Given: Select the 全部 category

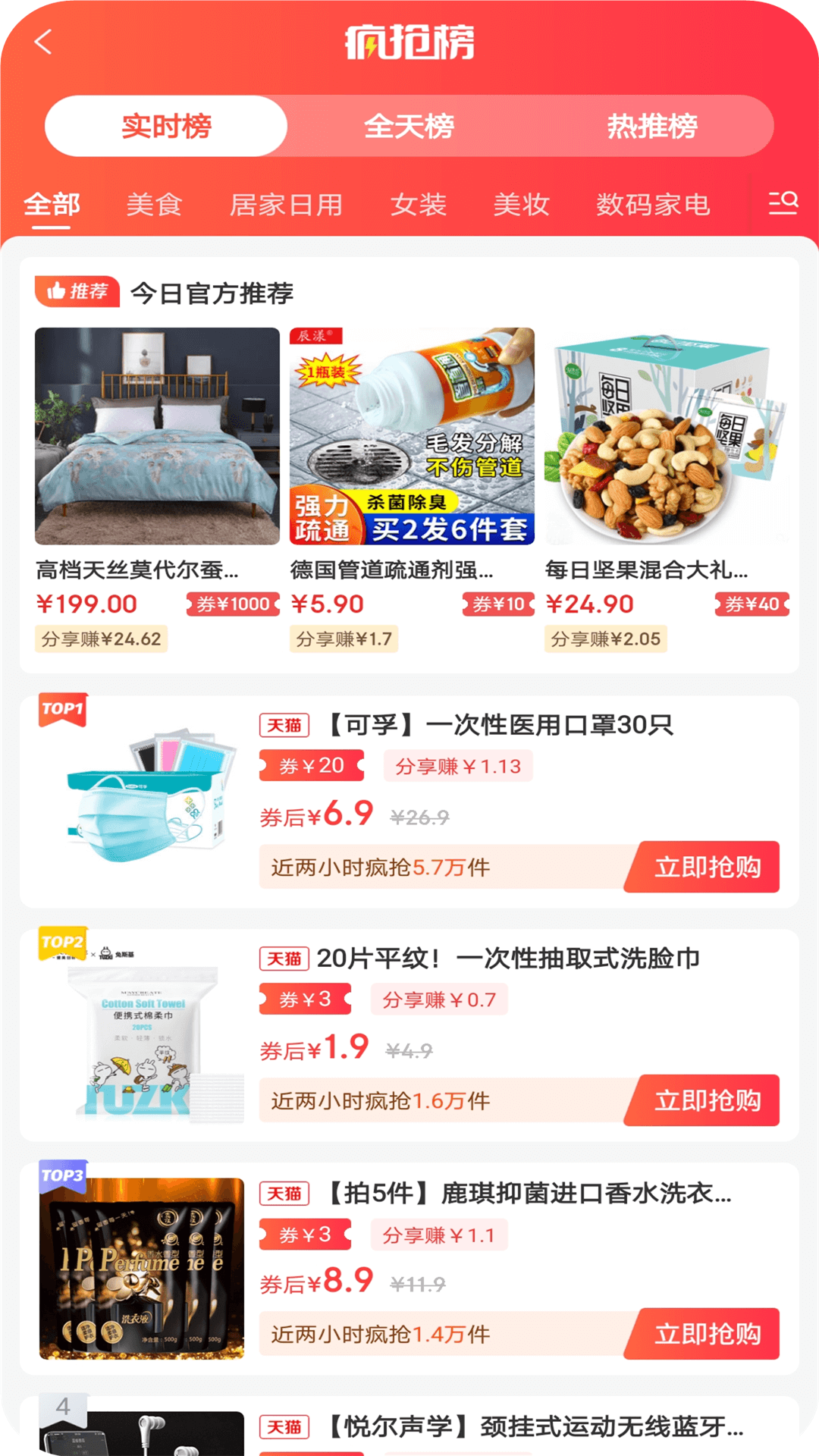Looking at the screenshot, I should click(x=52, y=205).
